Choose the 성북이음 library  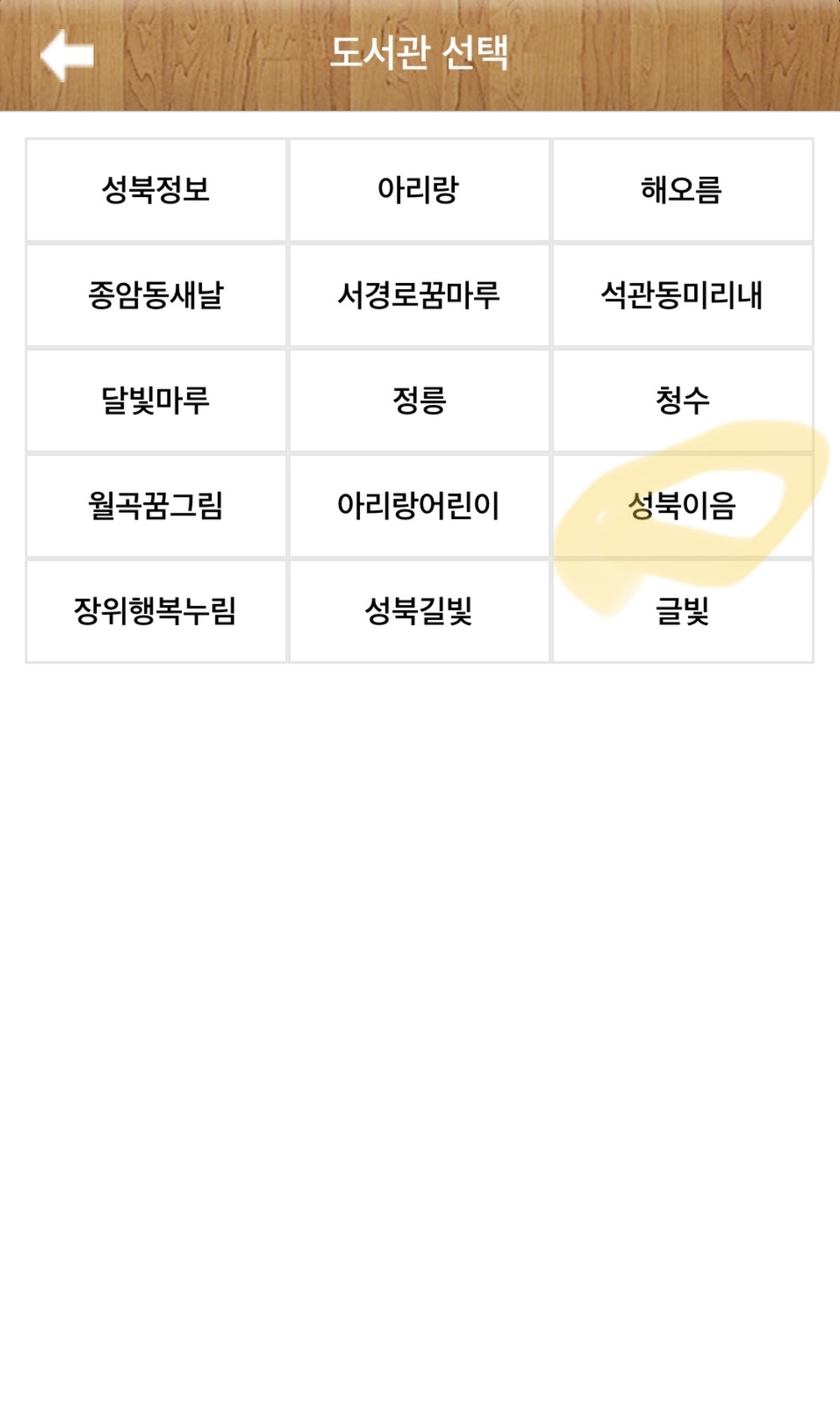click(683, 505)
